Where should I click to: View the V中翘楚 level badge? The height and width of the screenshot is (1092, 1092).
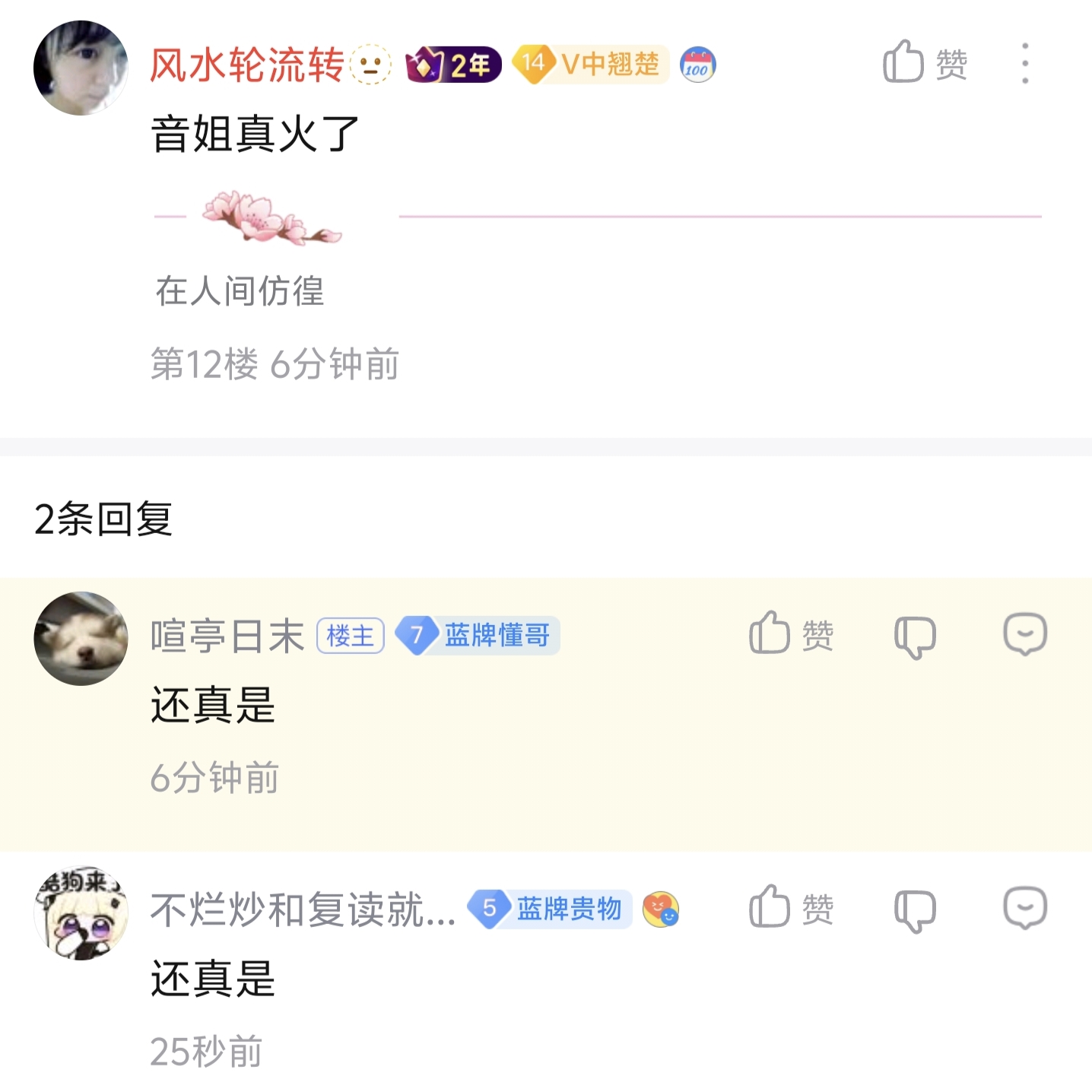coord(590,64)
